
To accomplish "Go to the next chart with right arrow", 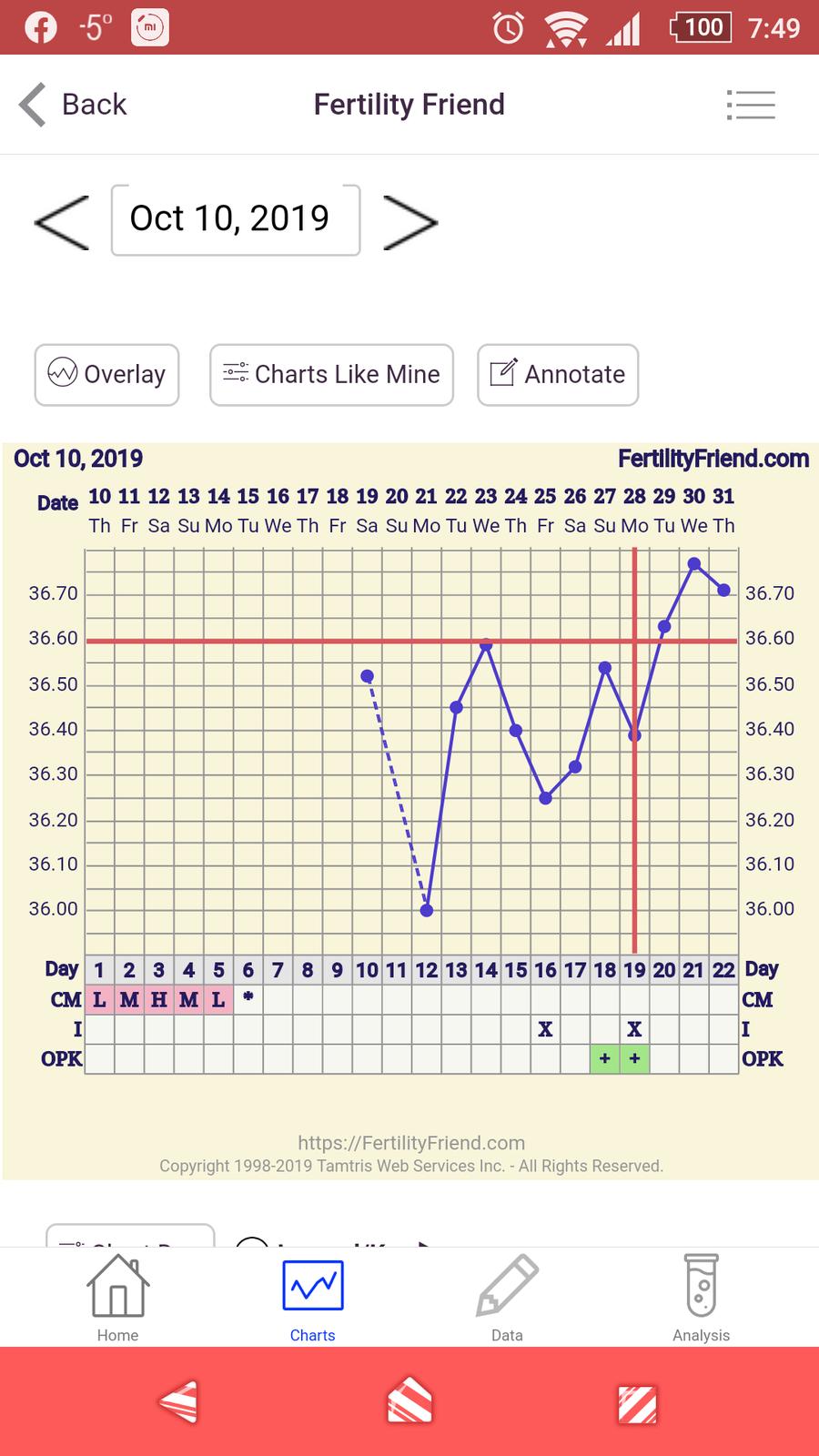I will coord(409,221).
